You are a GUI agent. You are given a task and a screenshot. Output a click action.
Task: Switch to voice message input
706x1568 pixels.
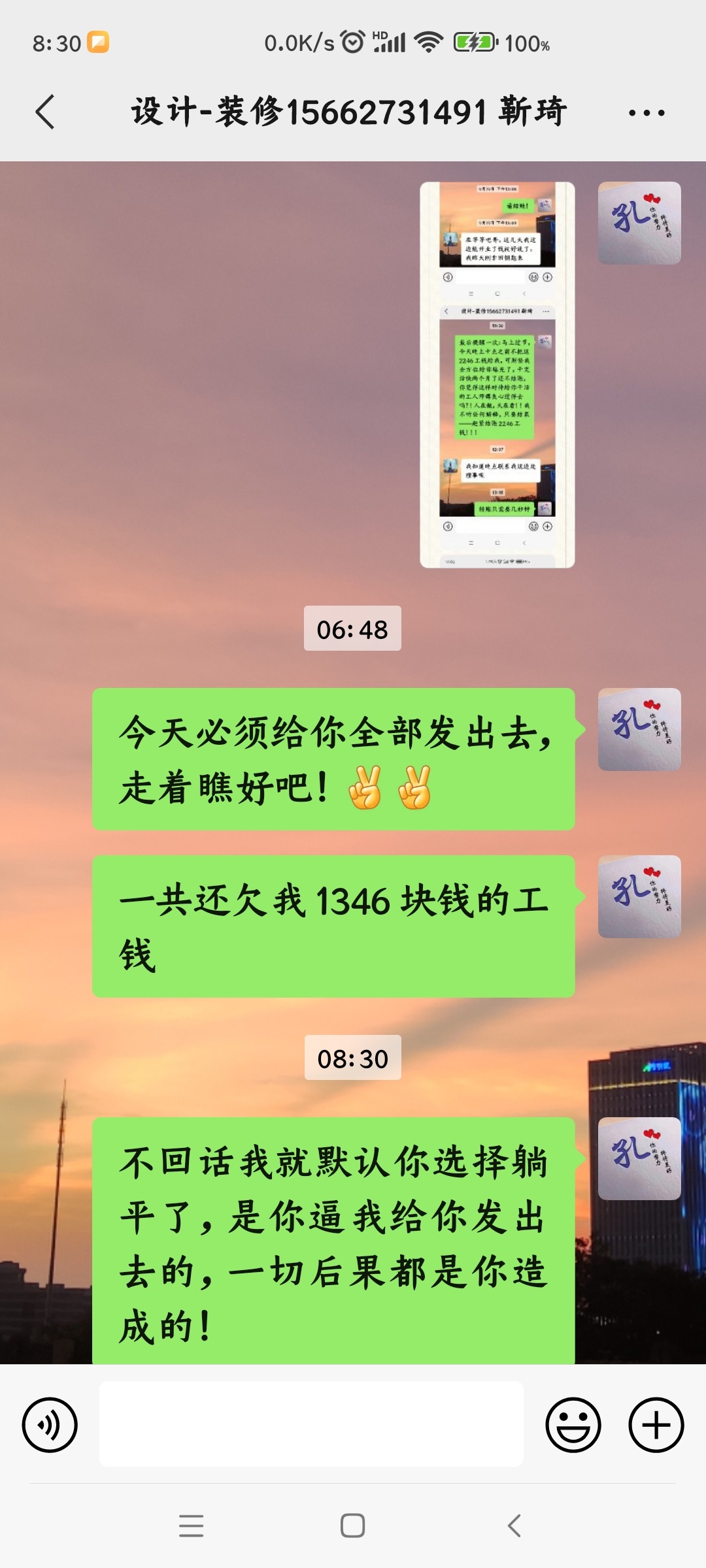[50, 1425]
